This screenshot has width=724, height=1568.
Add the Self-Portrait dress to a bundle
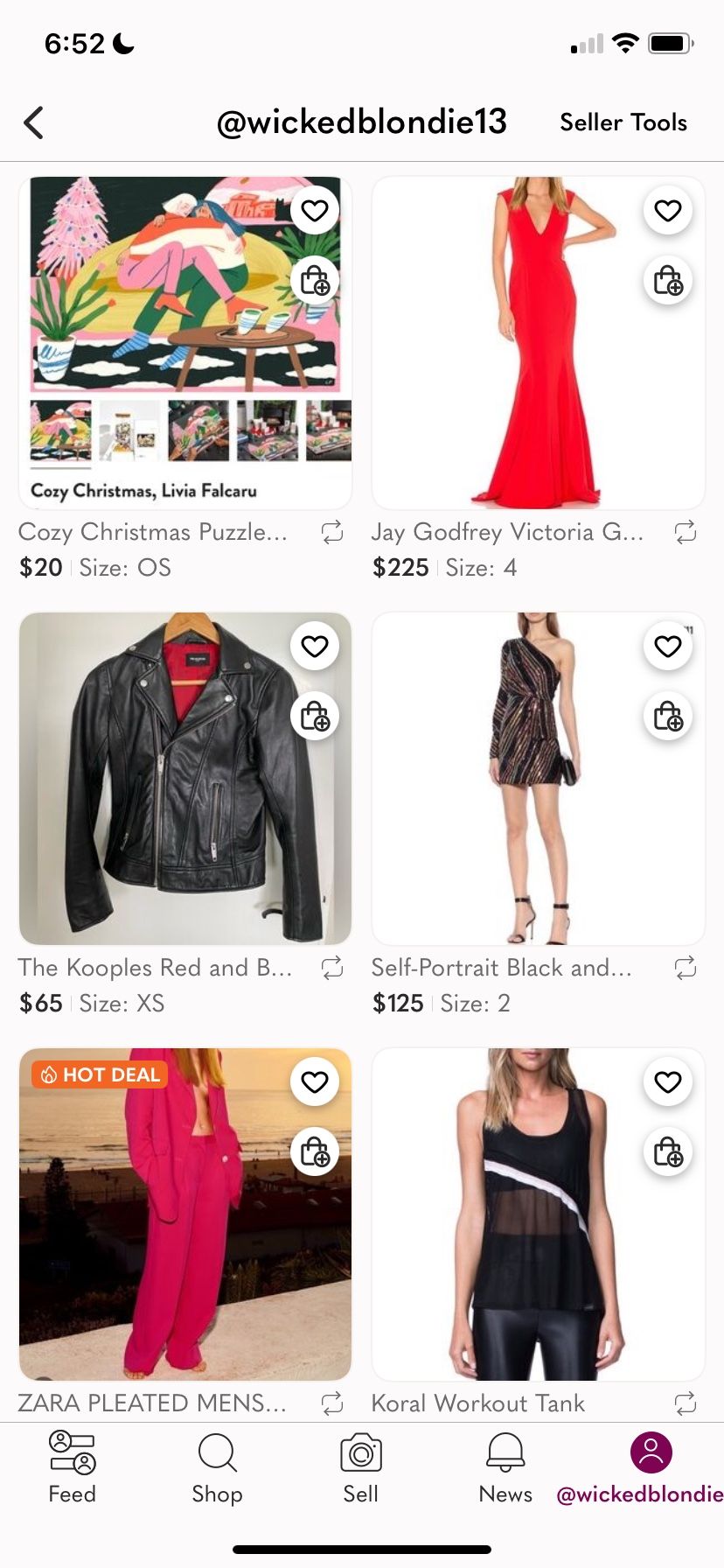pos(667,716)
